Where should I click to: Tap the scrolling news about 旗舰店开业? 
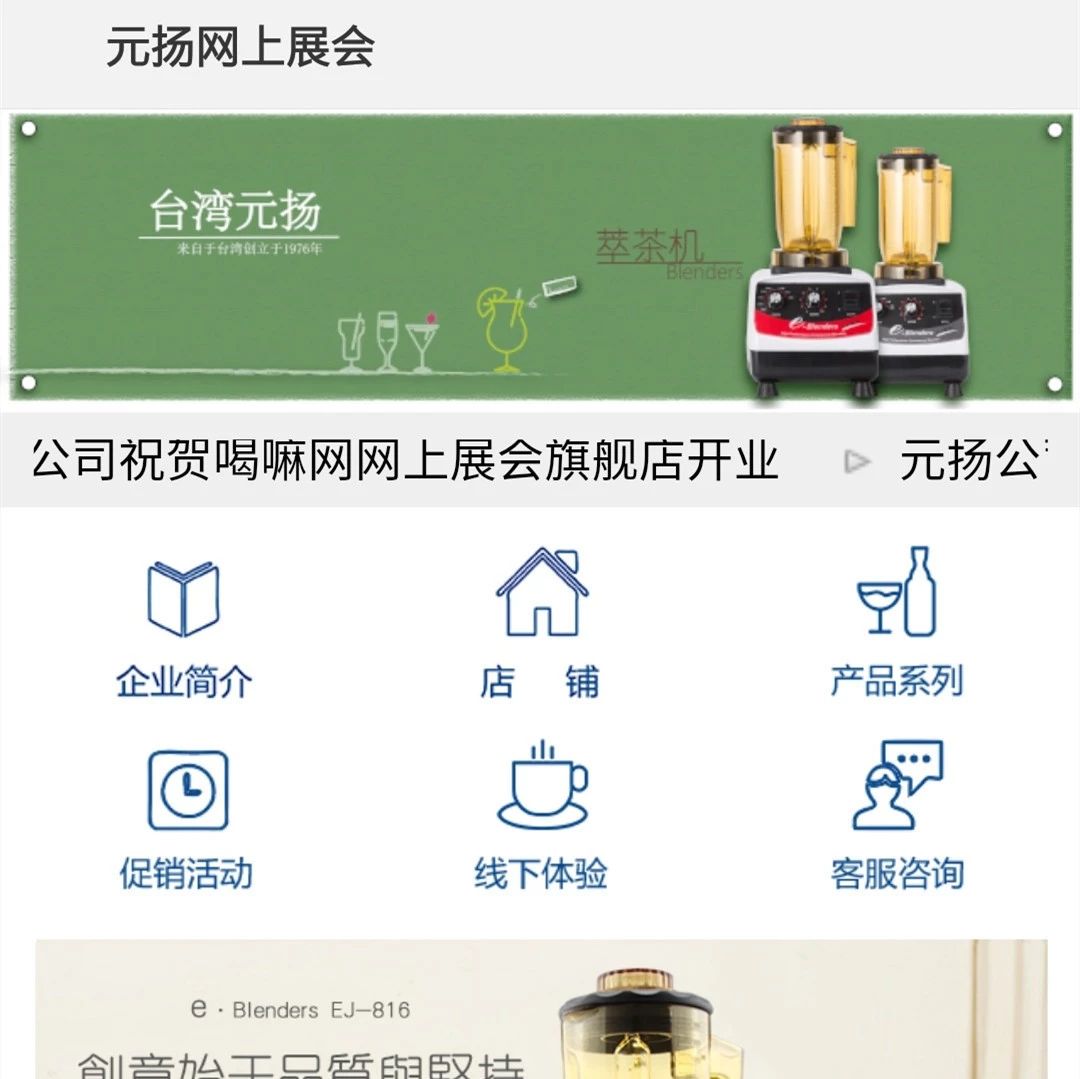(x=405, y=461)
